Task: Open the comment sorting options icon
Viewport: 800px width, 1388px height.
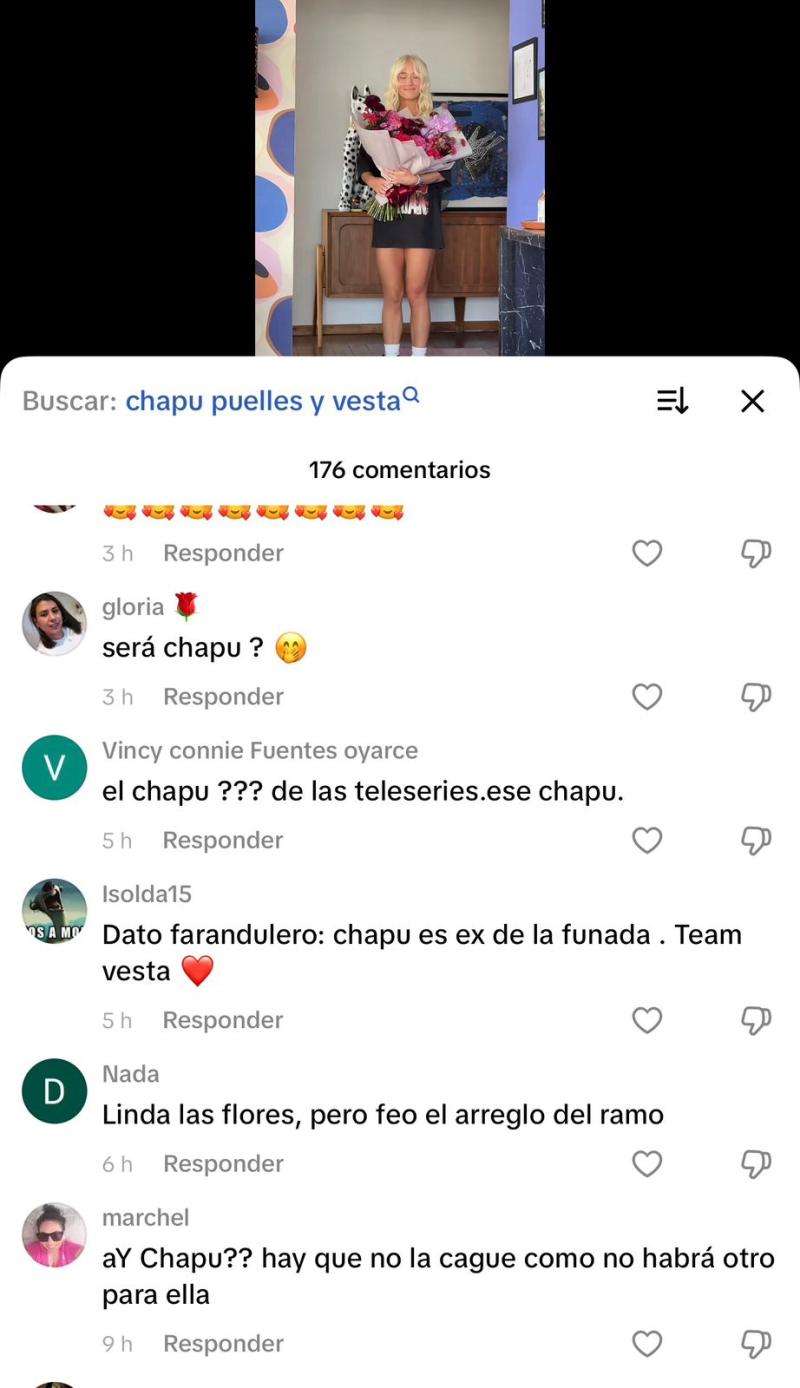Action: pos(672,400)
